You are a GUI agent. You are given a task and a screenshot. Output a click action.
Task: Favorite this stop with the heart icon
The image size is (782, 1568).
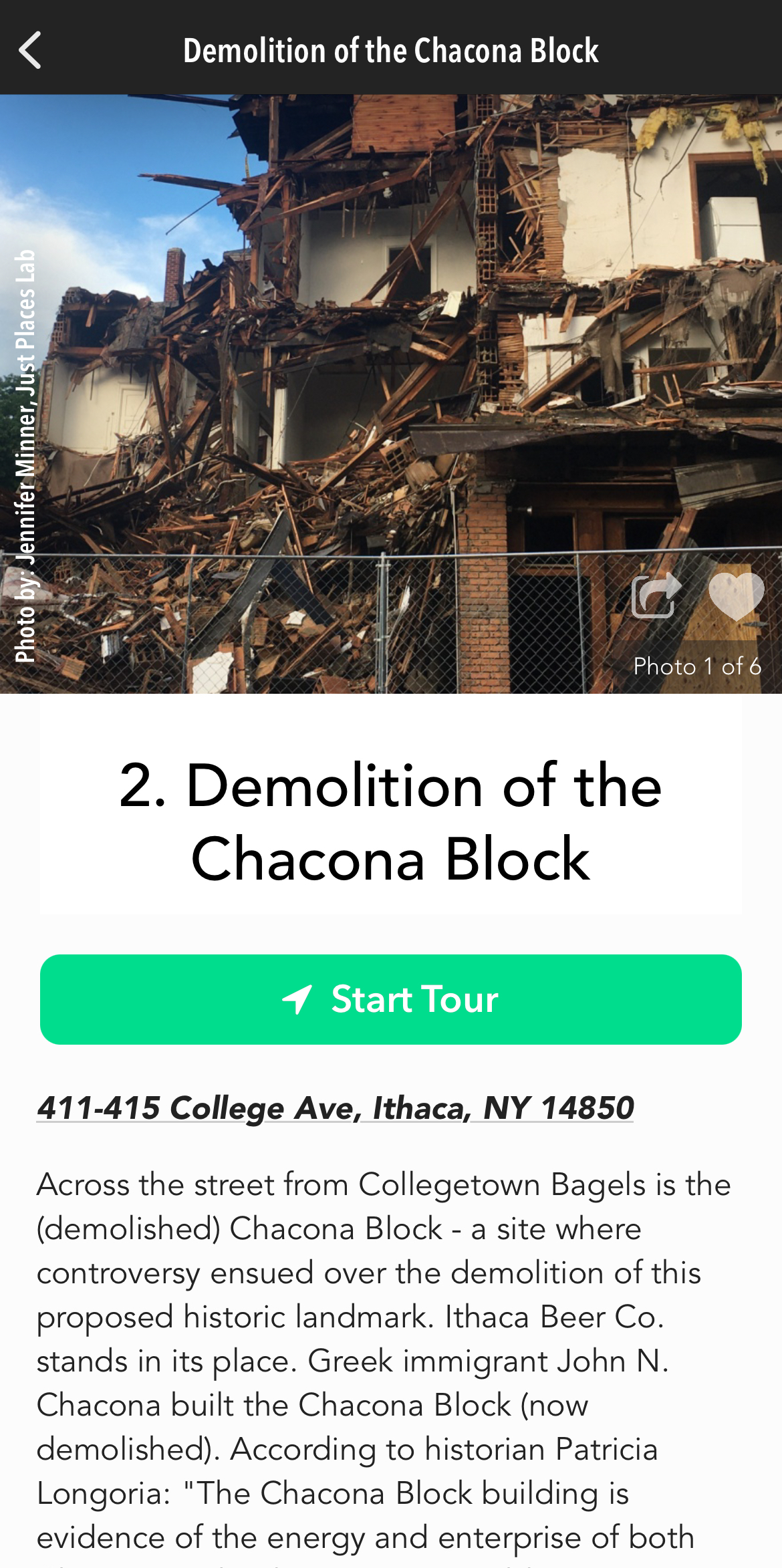click(736, 595)
